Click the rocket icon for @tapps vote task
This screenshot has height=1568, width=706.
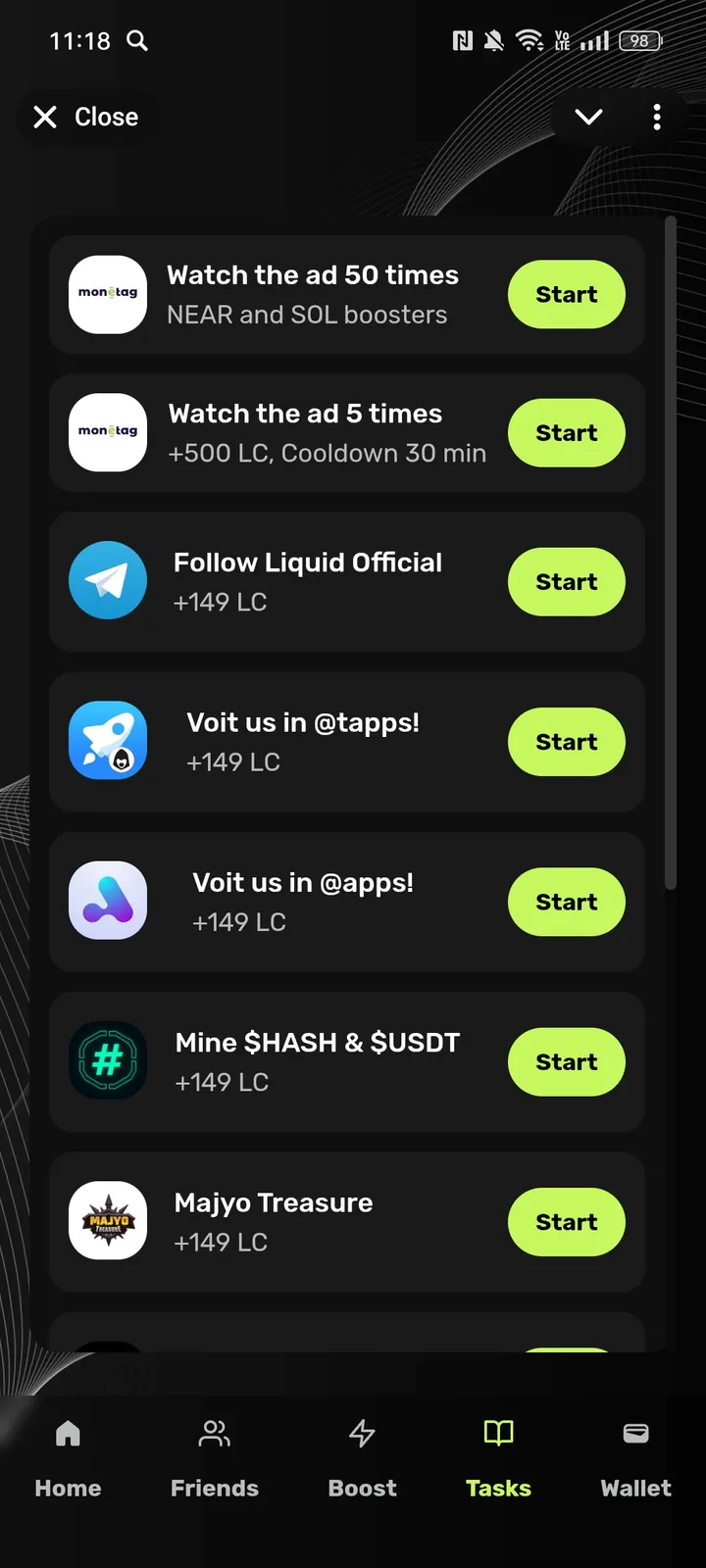click(108, 742)
